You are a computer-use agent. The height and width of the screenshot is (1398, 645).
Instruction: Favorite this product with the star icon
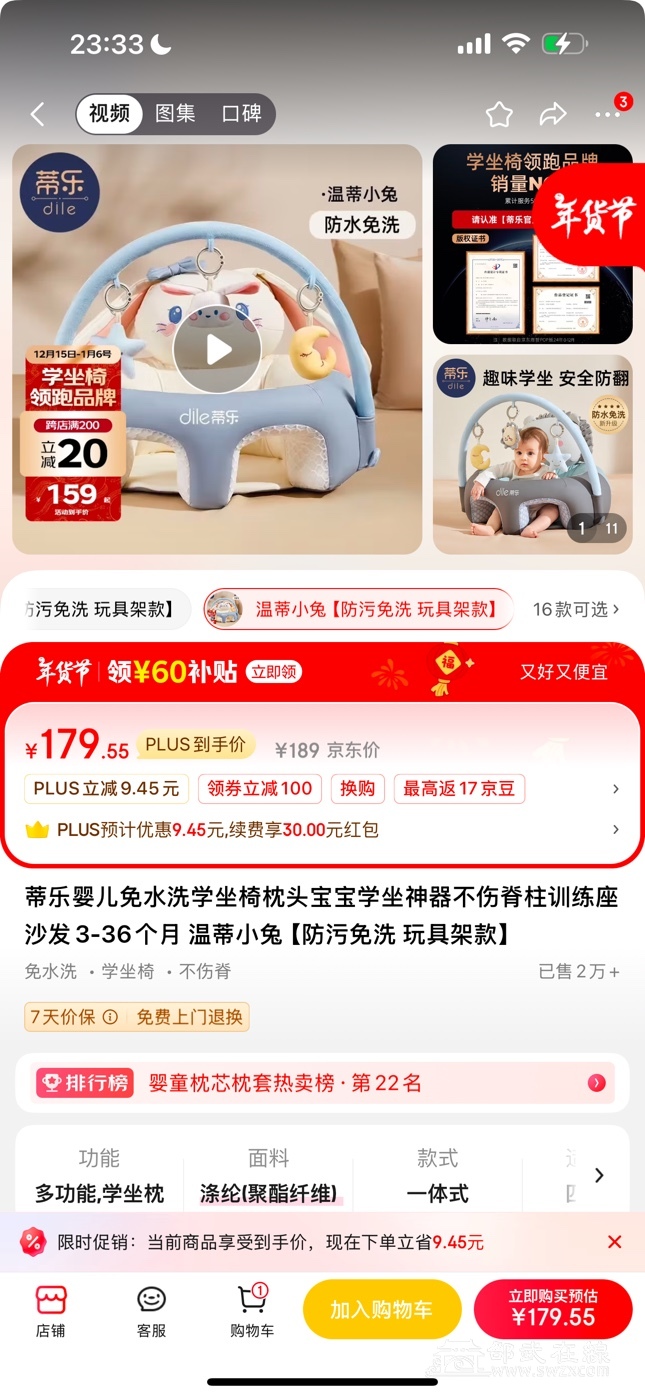[499, 115]
